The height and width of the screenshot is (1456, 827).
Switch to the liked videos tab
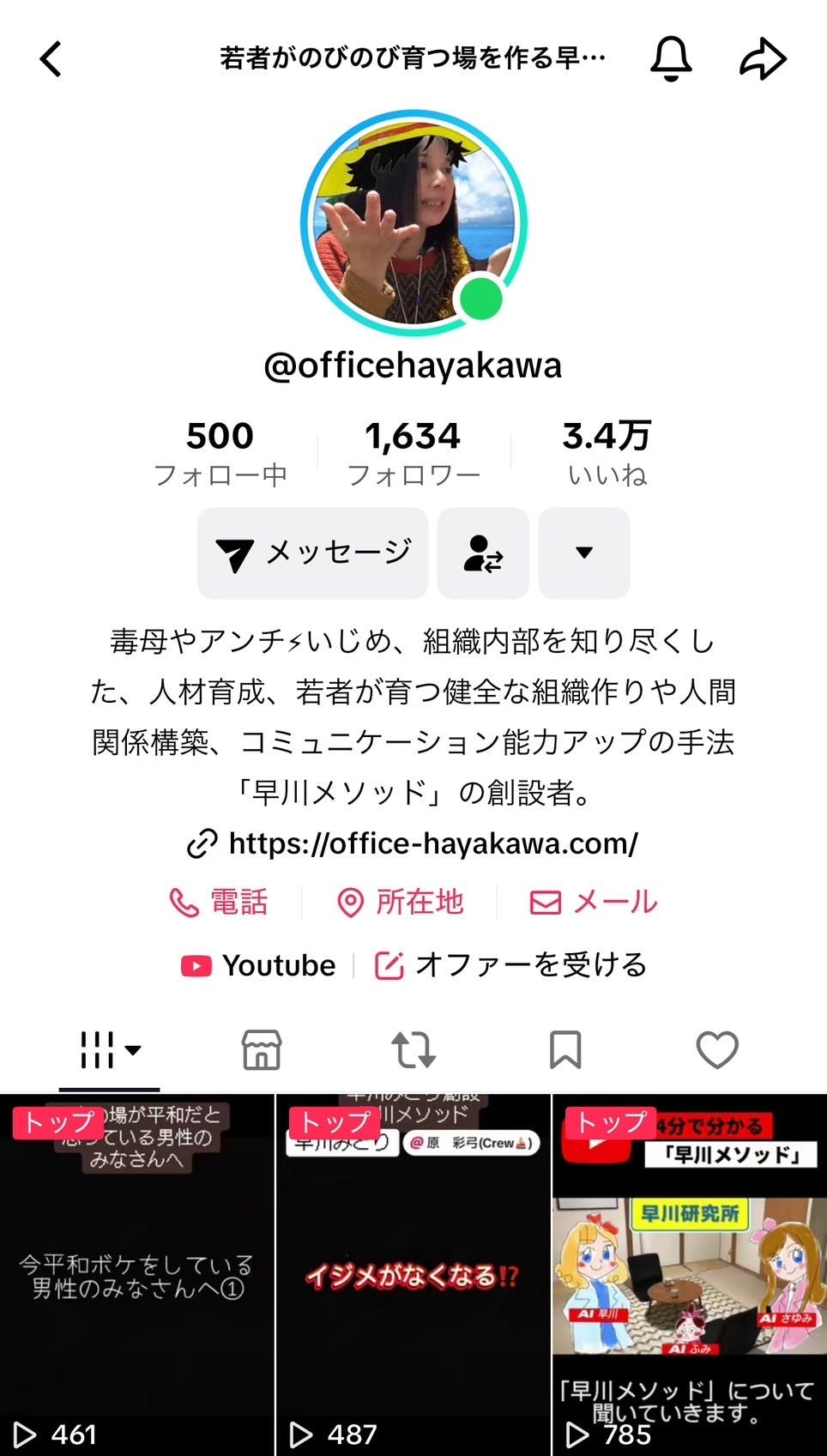[x=717, y=1050]
